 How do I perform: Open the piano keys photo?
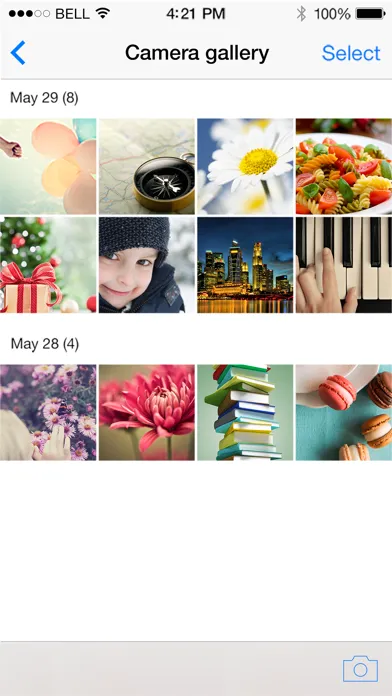pos(344,265)
